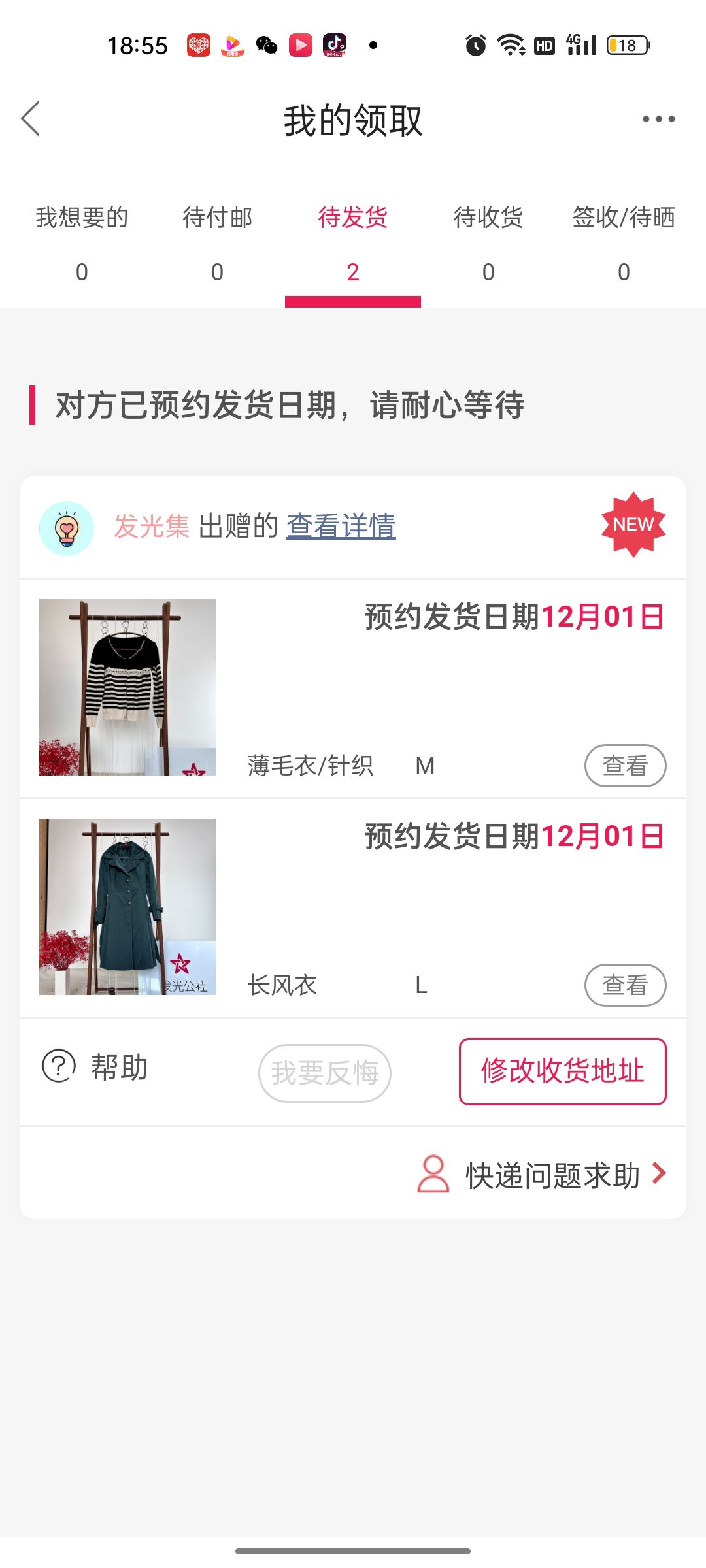
Task: Switch to the 待收货 tab
Action: [488, 244]
